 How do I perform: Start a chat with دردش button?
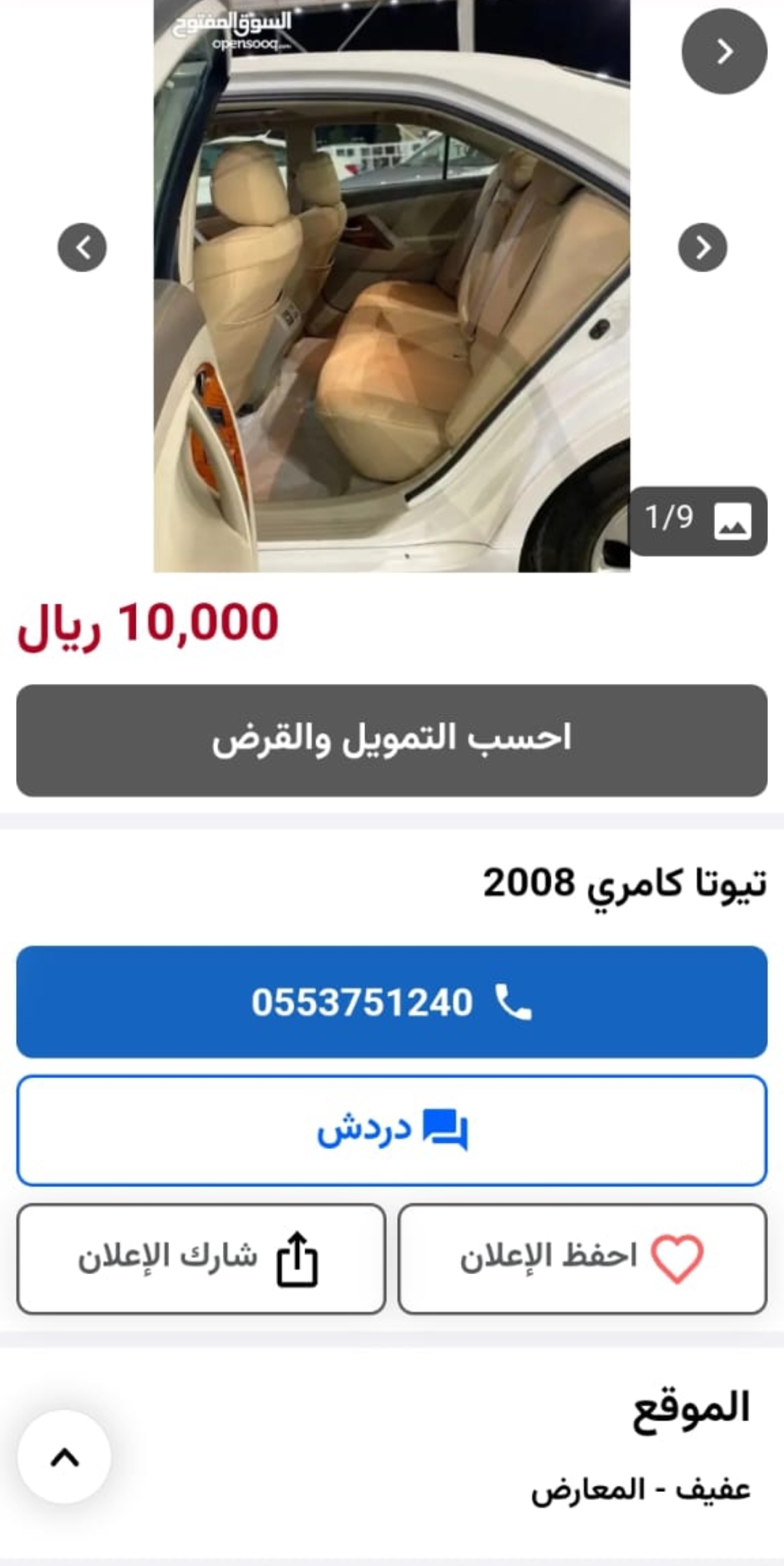click(392, 1130)
